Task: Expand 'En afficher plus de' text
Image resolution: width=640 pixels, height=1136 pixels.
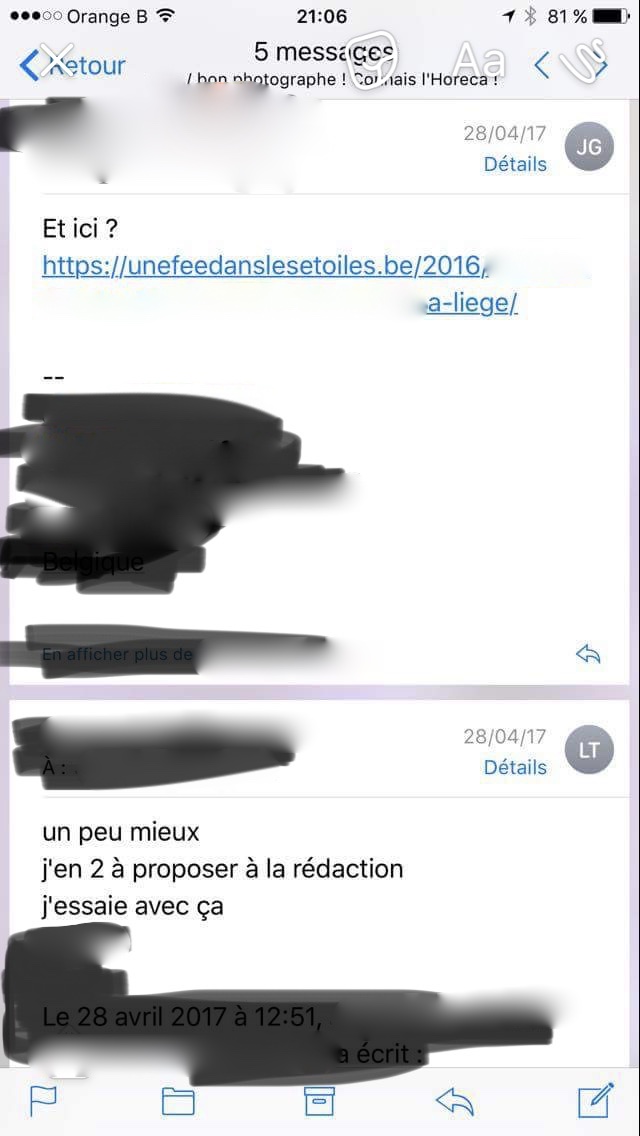Action: coord(117,655)
